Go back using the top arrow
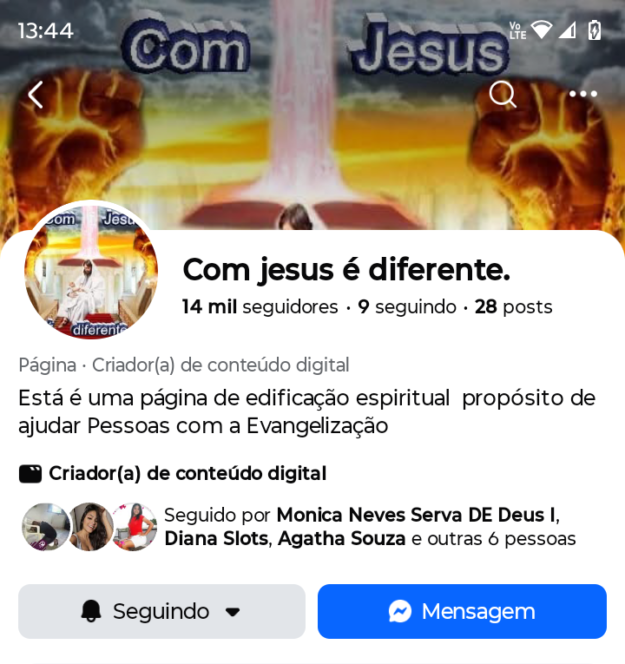The image size is (625, 664). click(36, 95)
